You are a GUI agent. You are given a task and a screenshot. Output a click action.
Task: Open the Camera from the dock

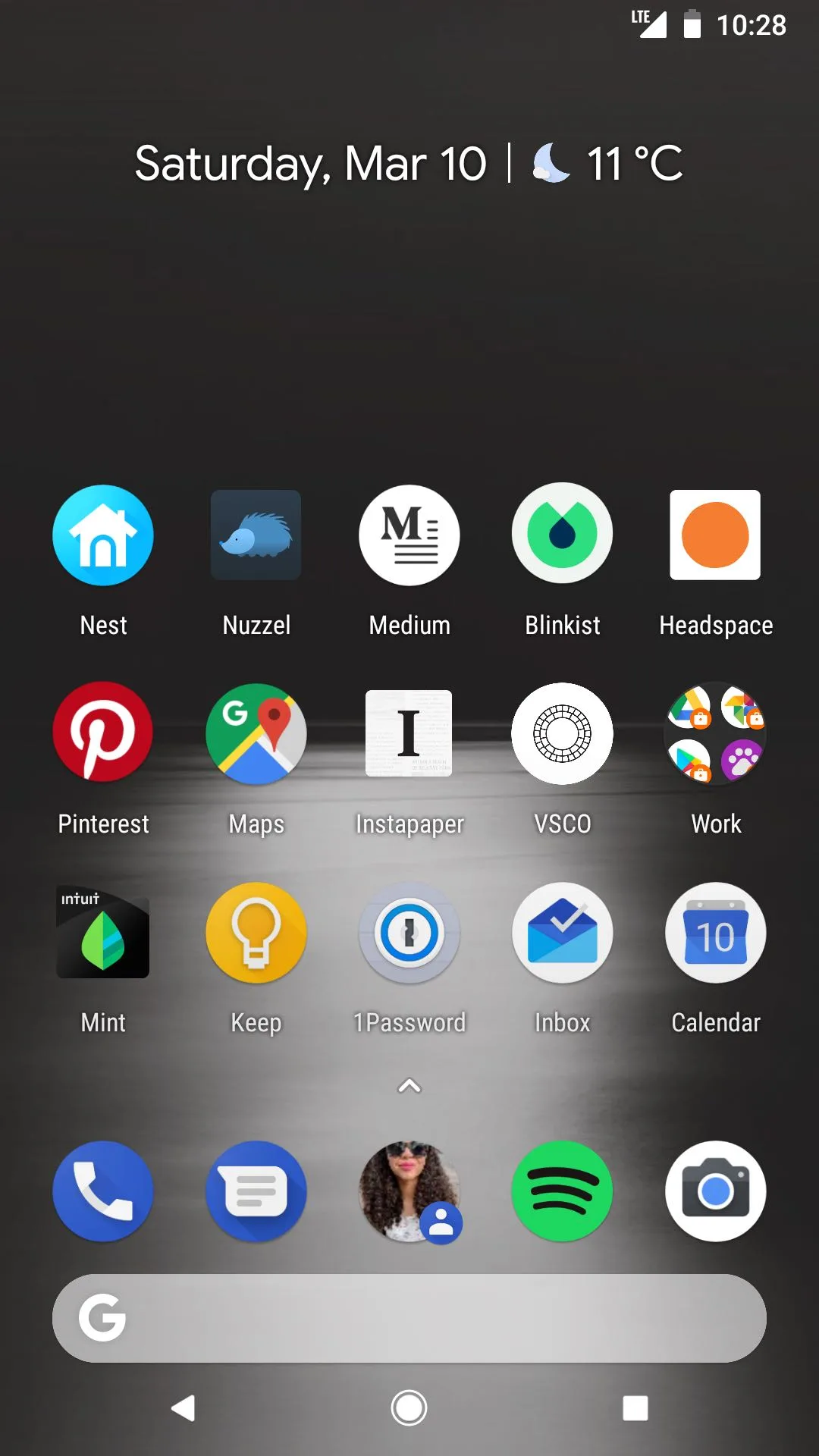(716, 1191)
